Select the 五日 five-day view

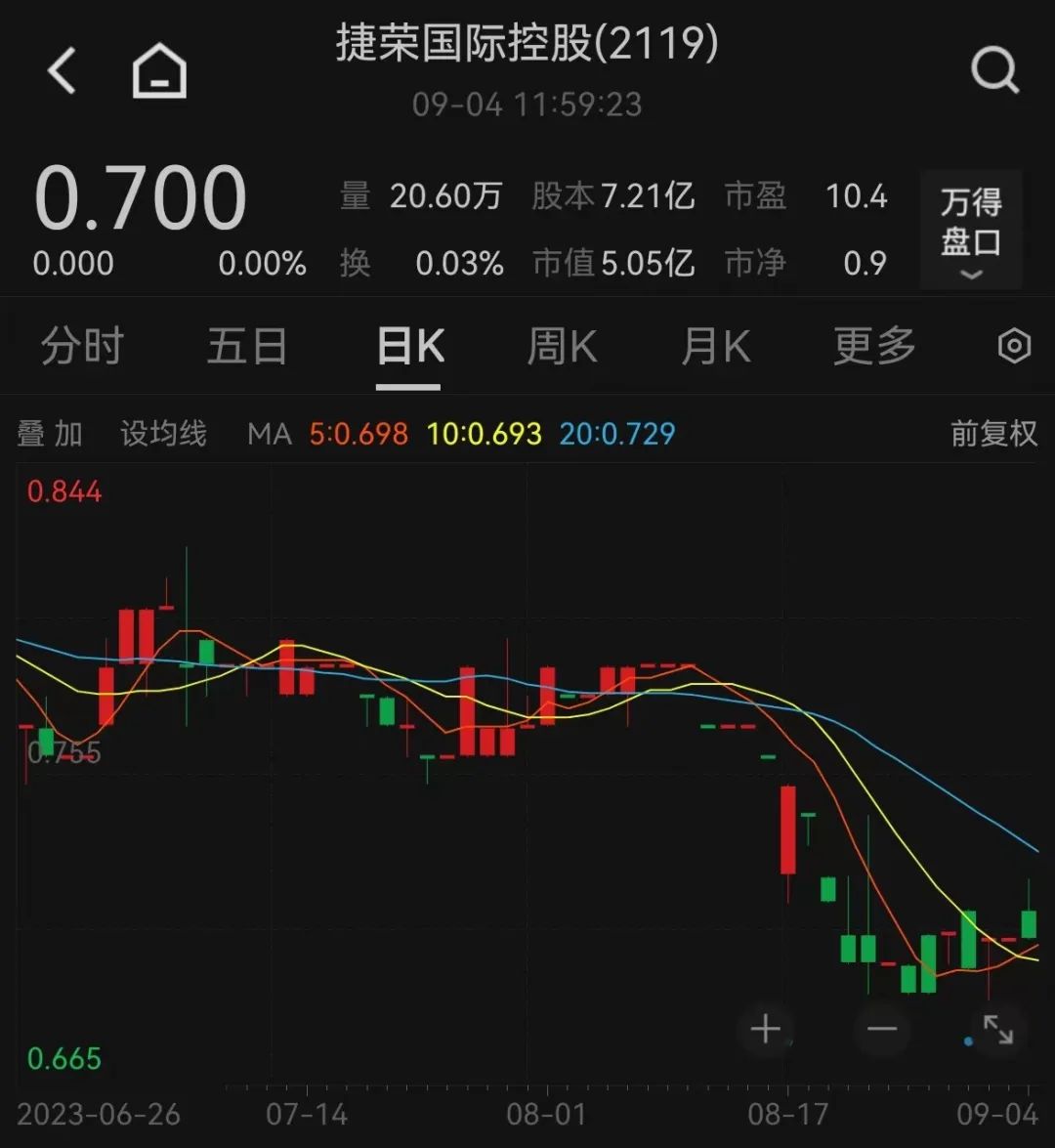(247, 346)
